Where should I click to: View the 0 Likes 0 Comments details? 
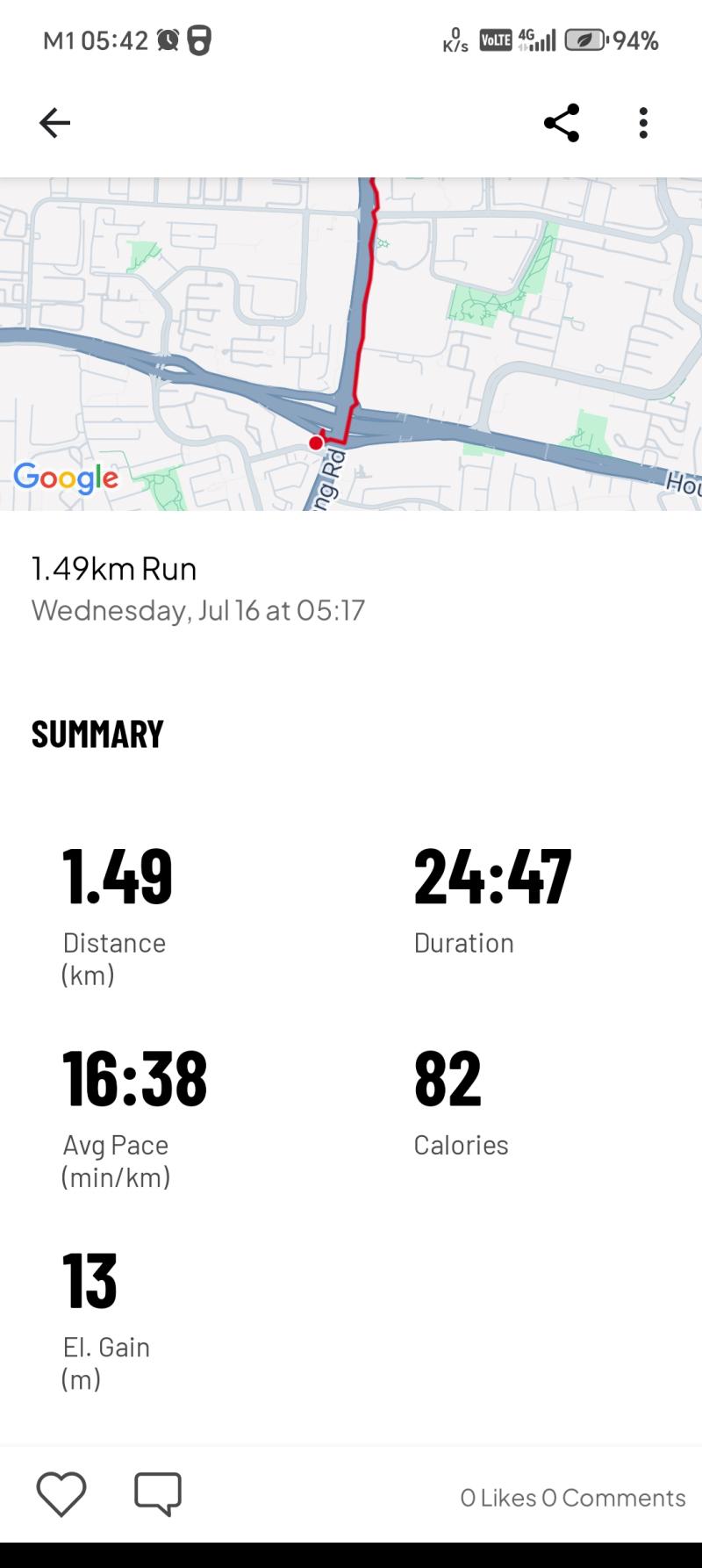573,1497
